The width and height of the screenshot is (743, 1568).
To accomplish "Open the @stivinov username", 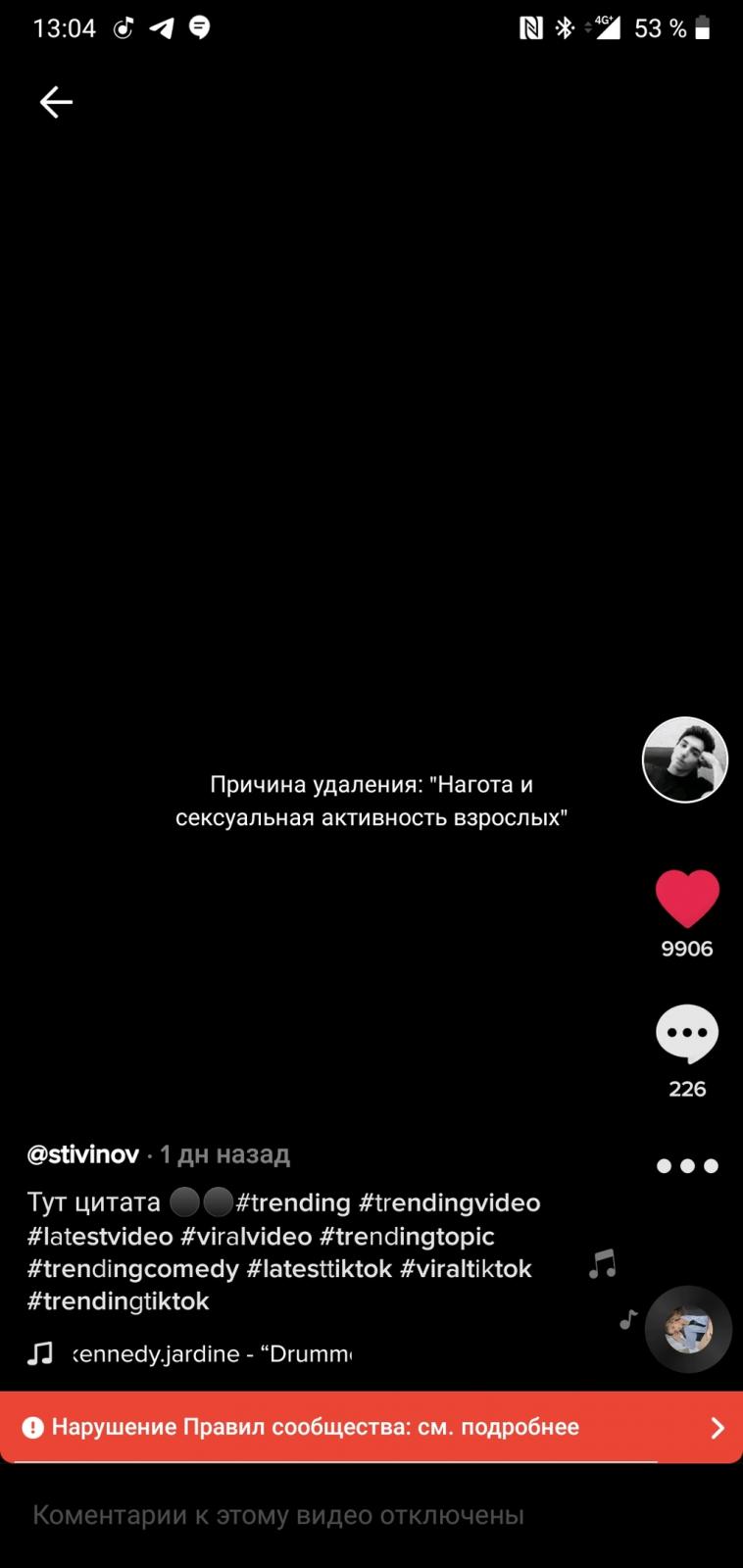I will [x=83, y=1154].
